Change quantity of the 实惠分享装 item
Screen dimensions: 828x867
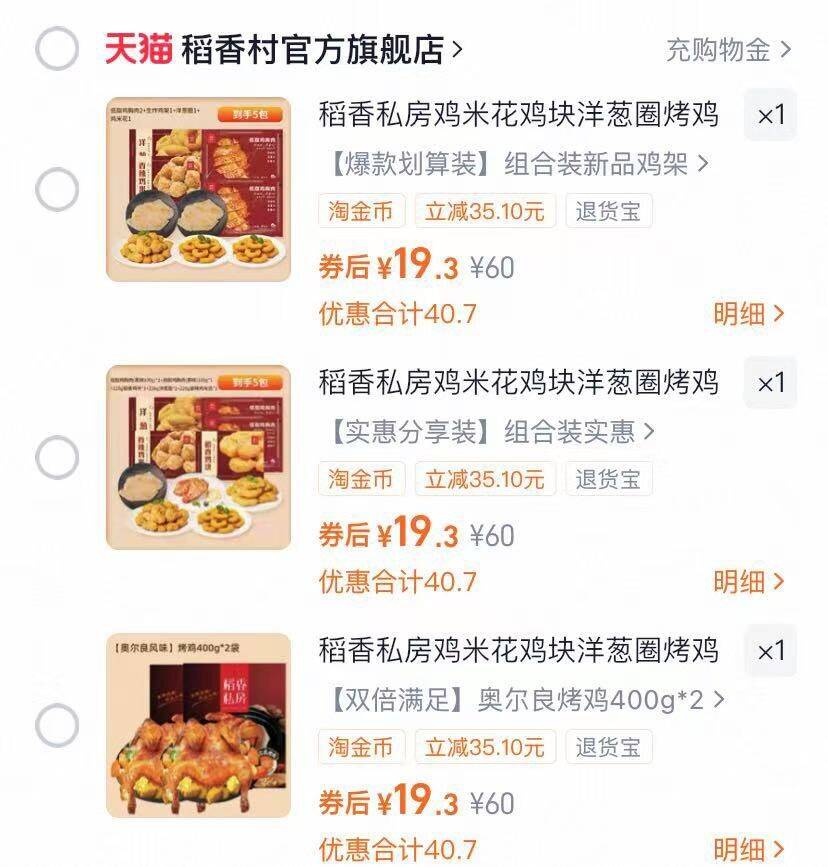(x=770, y=384)
